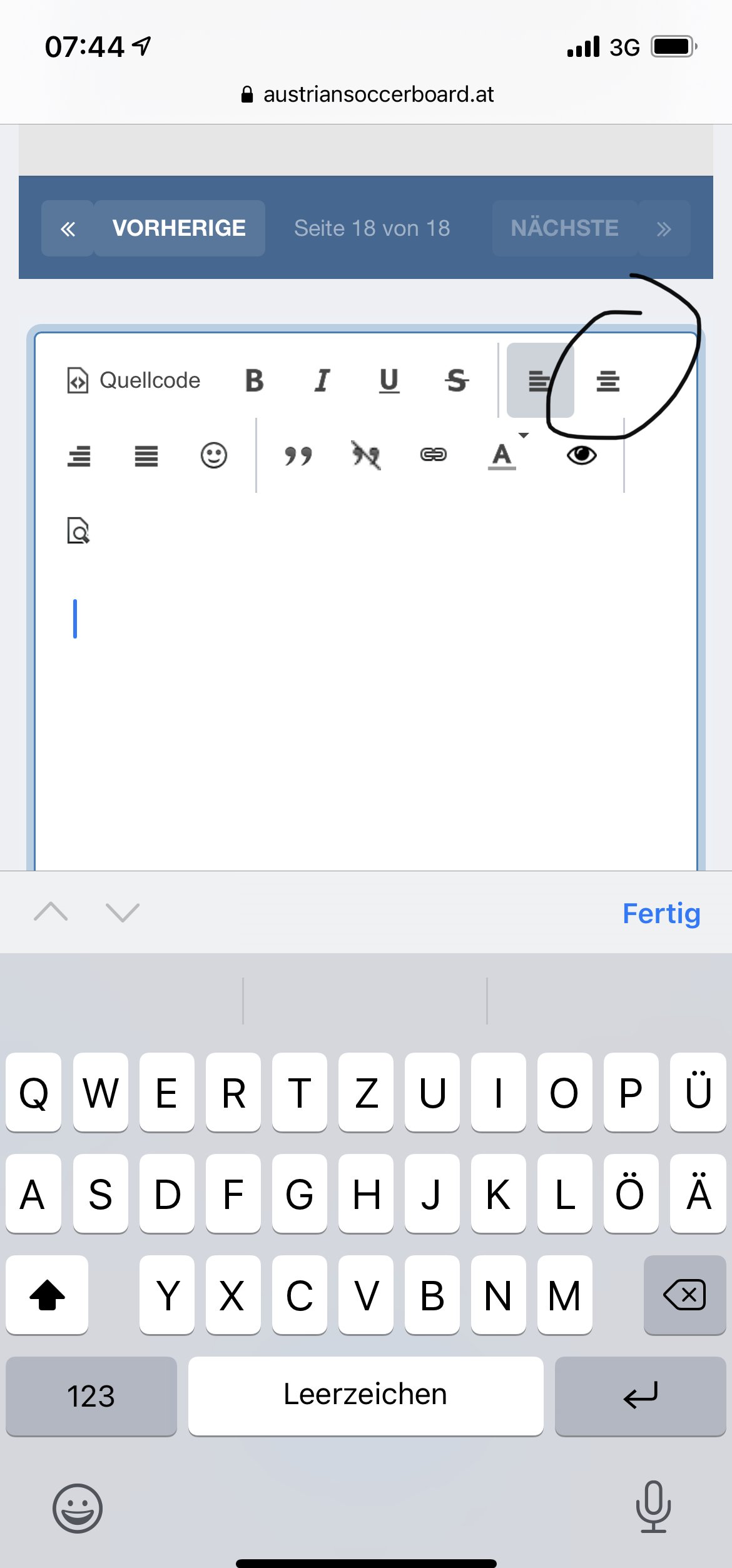Tap the document preview icon
Screen dimensions: 732x1568
click(x=79, y=531)
